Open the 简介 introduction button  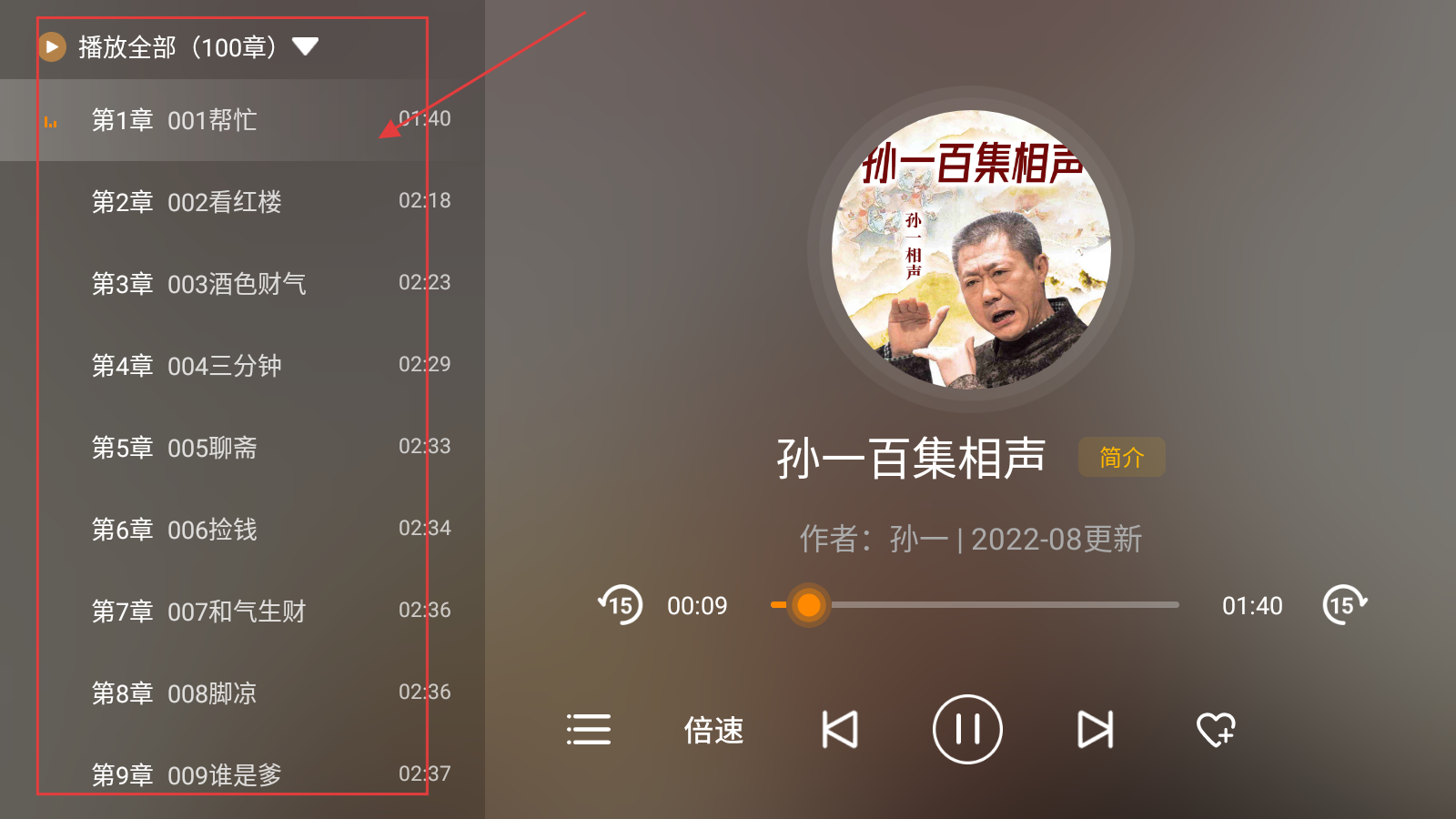tap(1121, 457)
